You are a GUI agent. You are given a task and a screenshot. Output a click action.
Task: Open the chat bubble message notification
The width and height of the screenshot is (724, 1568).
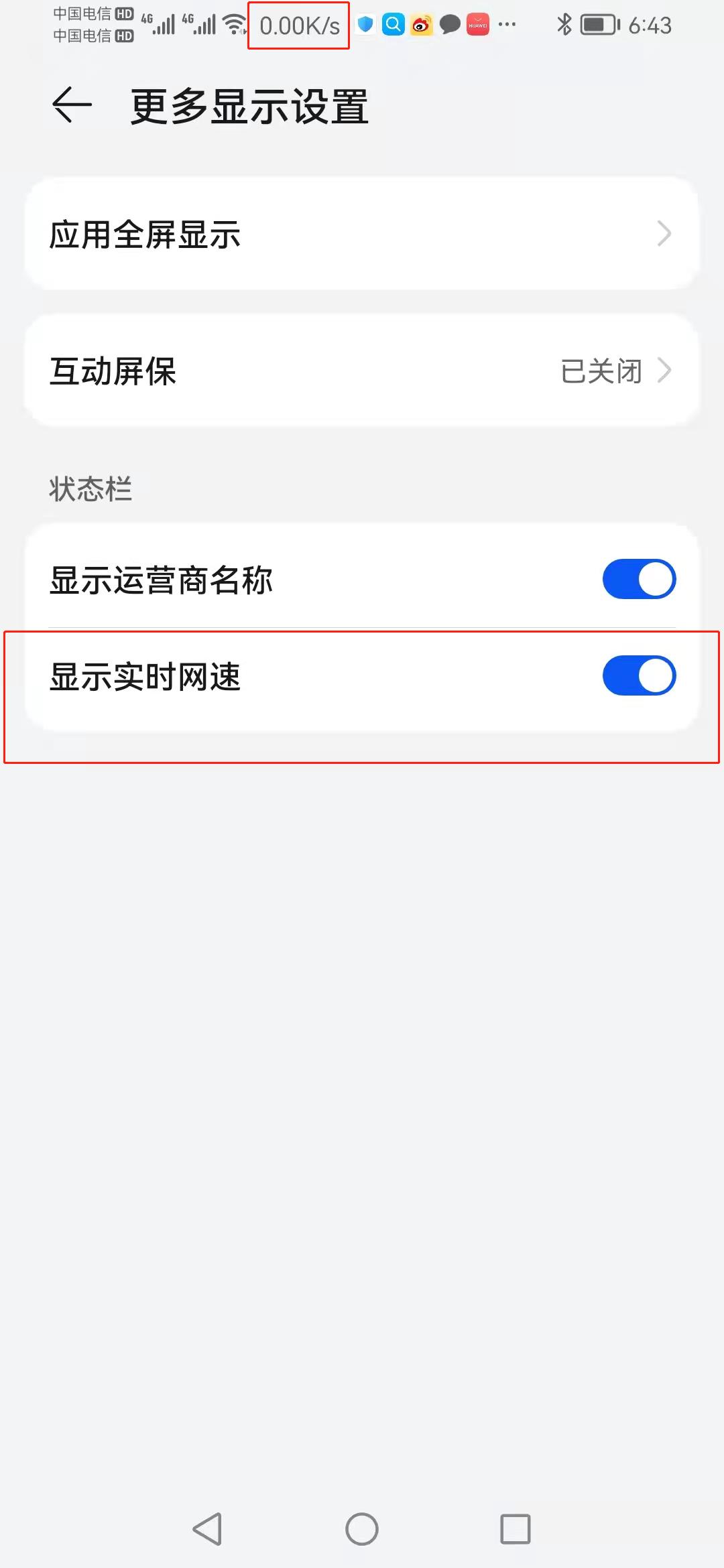point(449,25)
